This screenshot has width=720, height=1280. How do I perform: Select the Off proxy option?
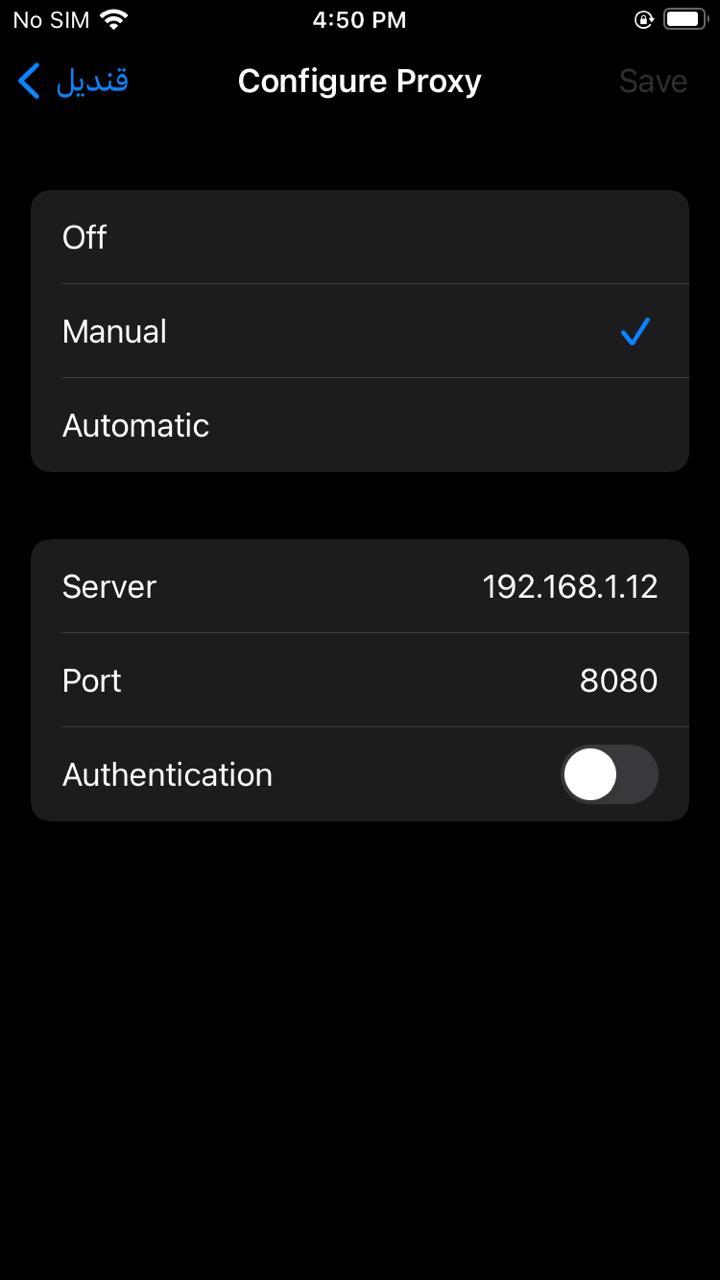pyautogui.click(x=360, y=238)
